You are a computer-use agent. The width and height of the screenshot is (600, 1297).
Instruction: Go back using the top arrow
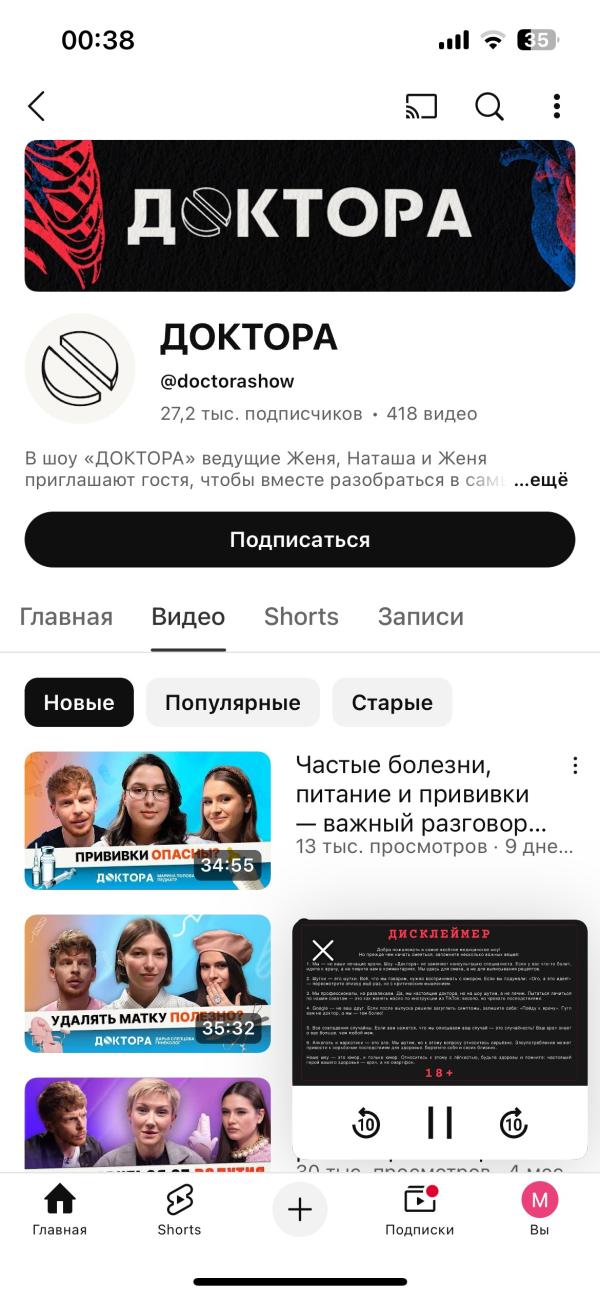coord(37,106)
